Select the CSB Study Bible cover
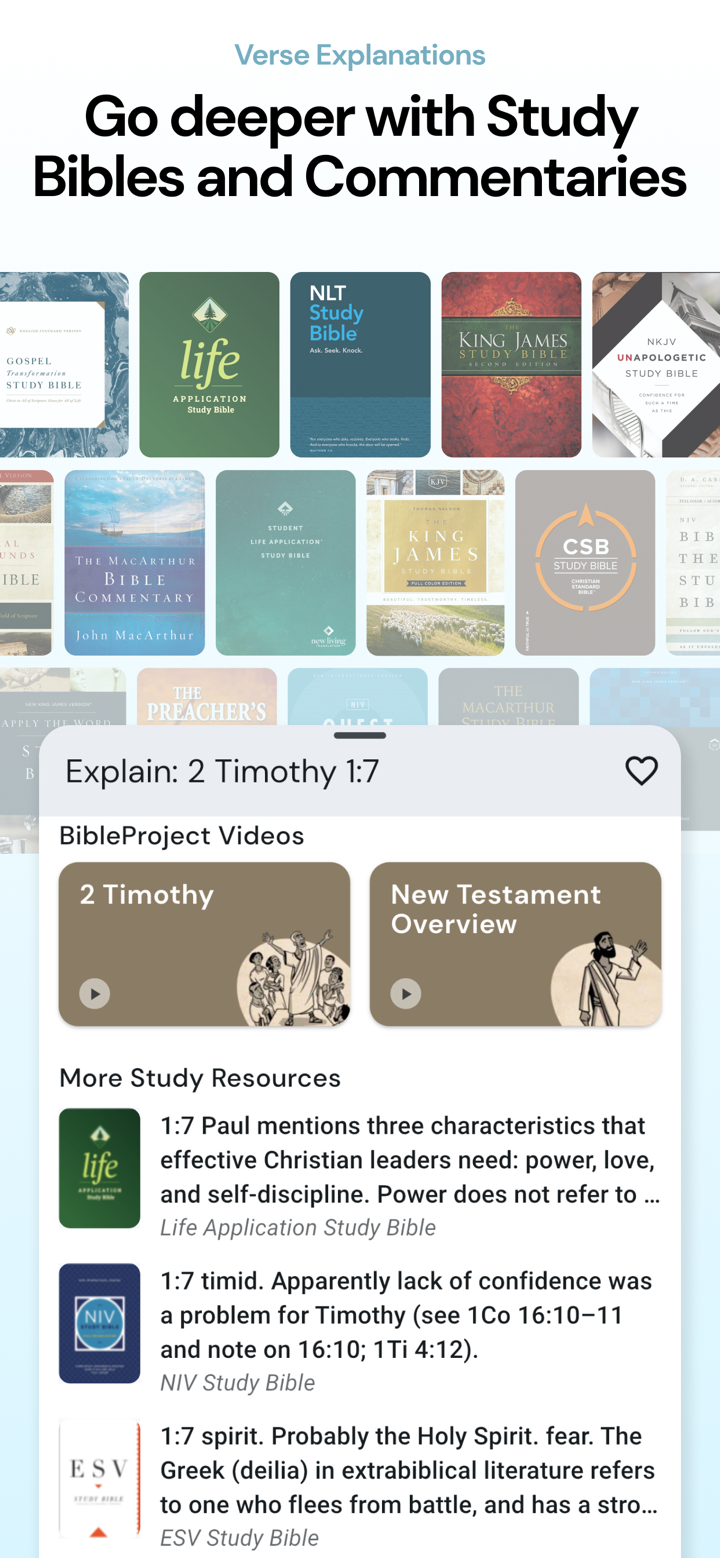Image resolution: width=720 pixels, height=1558 pixels. 585,562
